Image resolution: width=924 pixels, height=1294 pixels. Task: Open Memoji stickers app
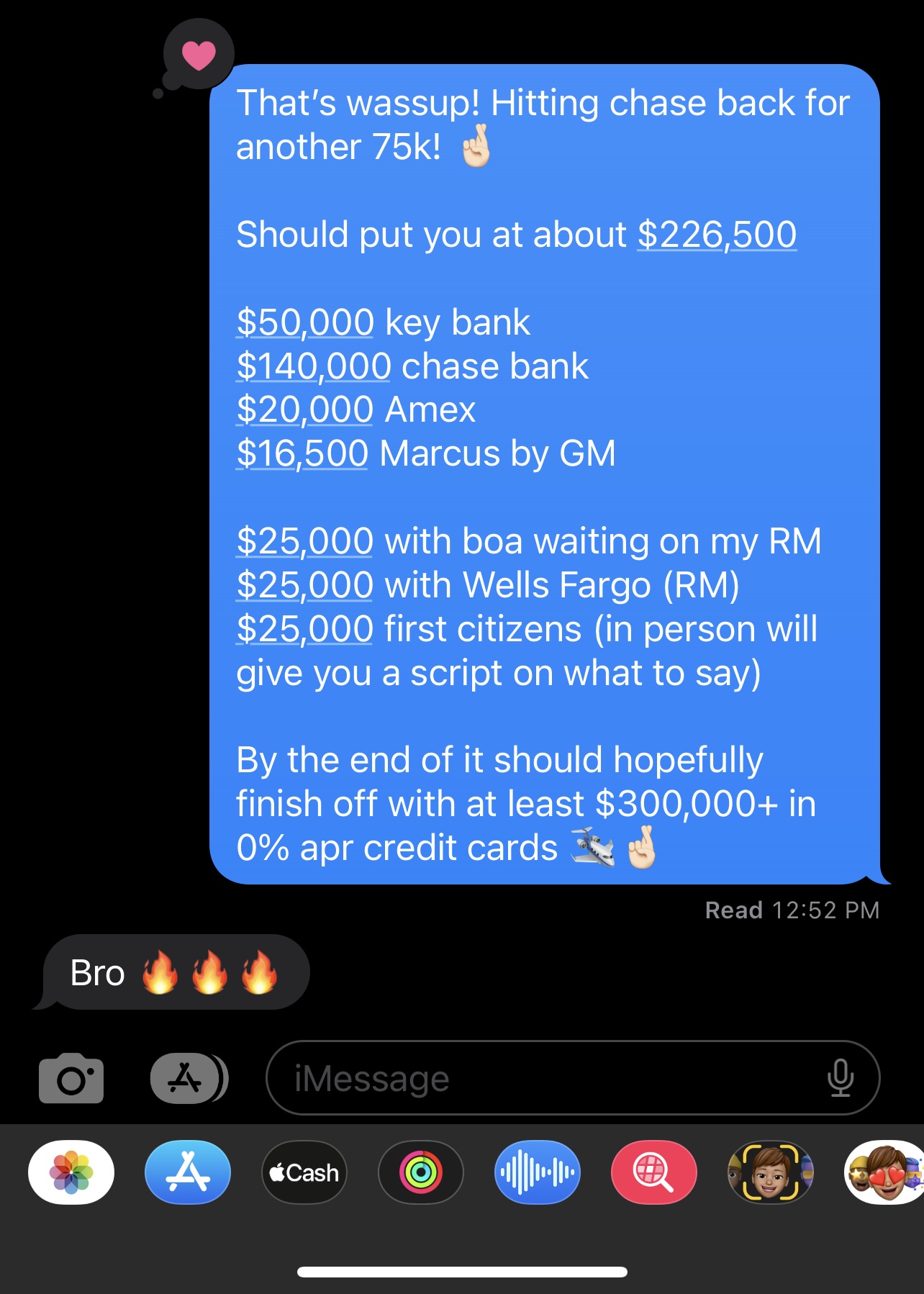pos(885,1172)
